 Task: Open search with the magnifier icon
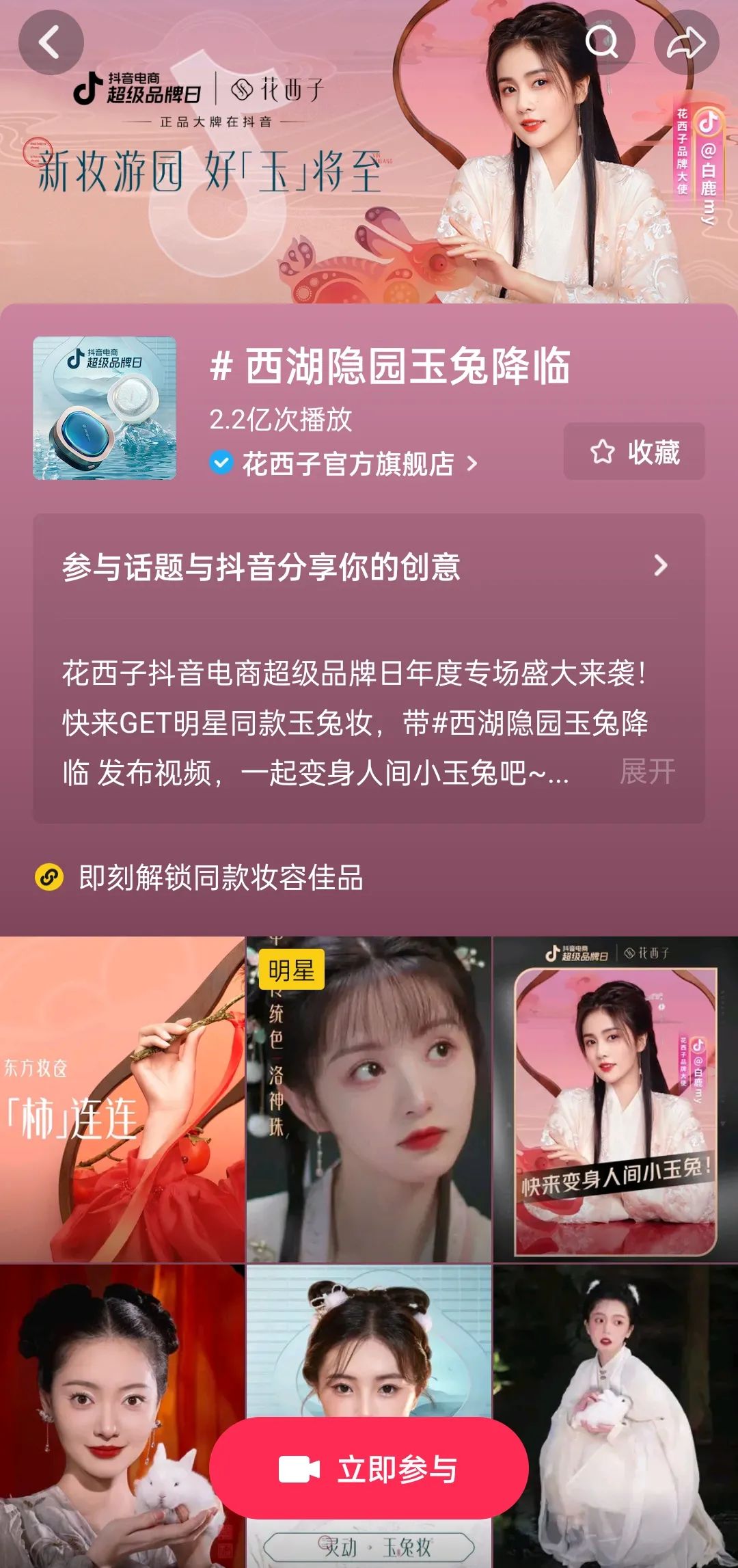[602, 42]
